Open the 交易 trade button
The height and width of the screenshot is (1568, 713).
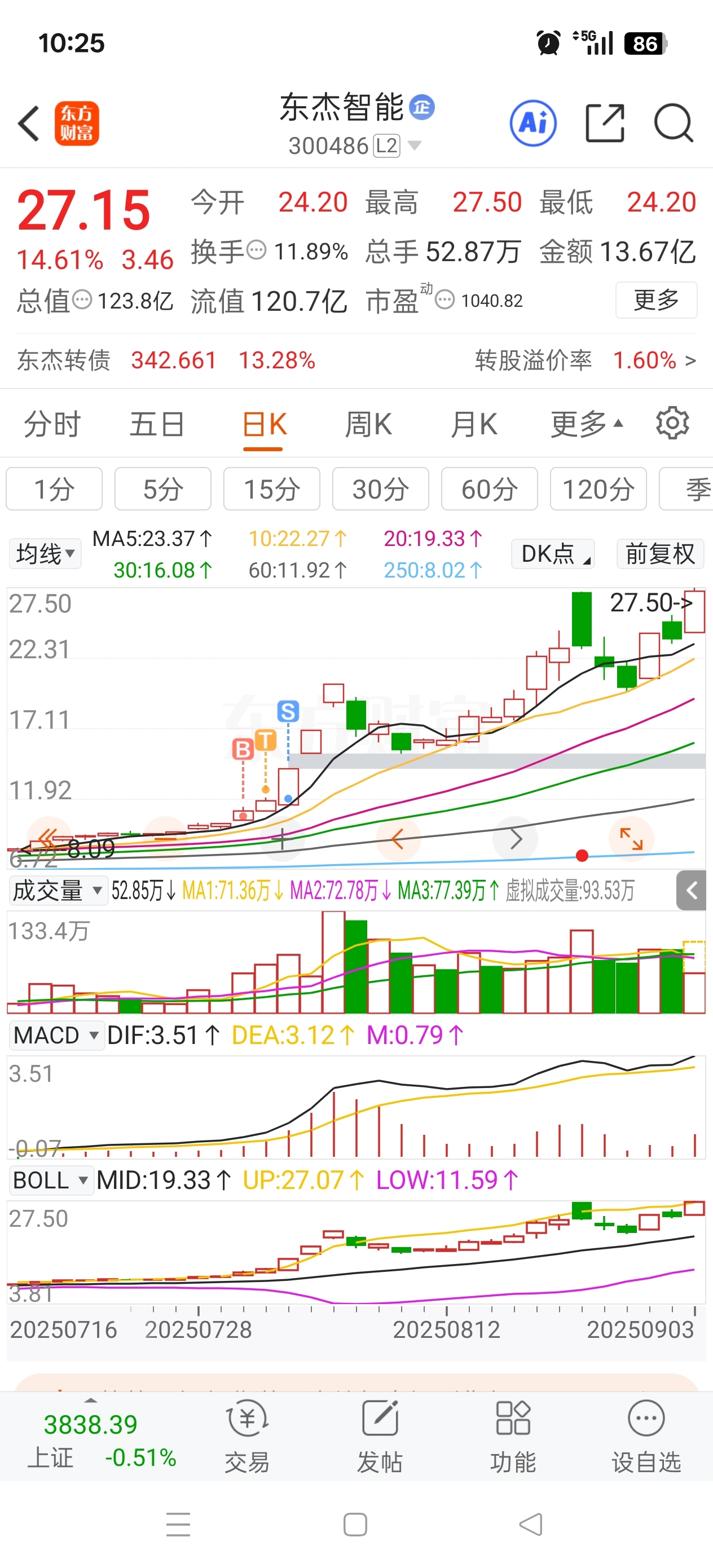[x=247, y=1437]
